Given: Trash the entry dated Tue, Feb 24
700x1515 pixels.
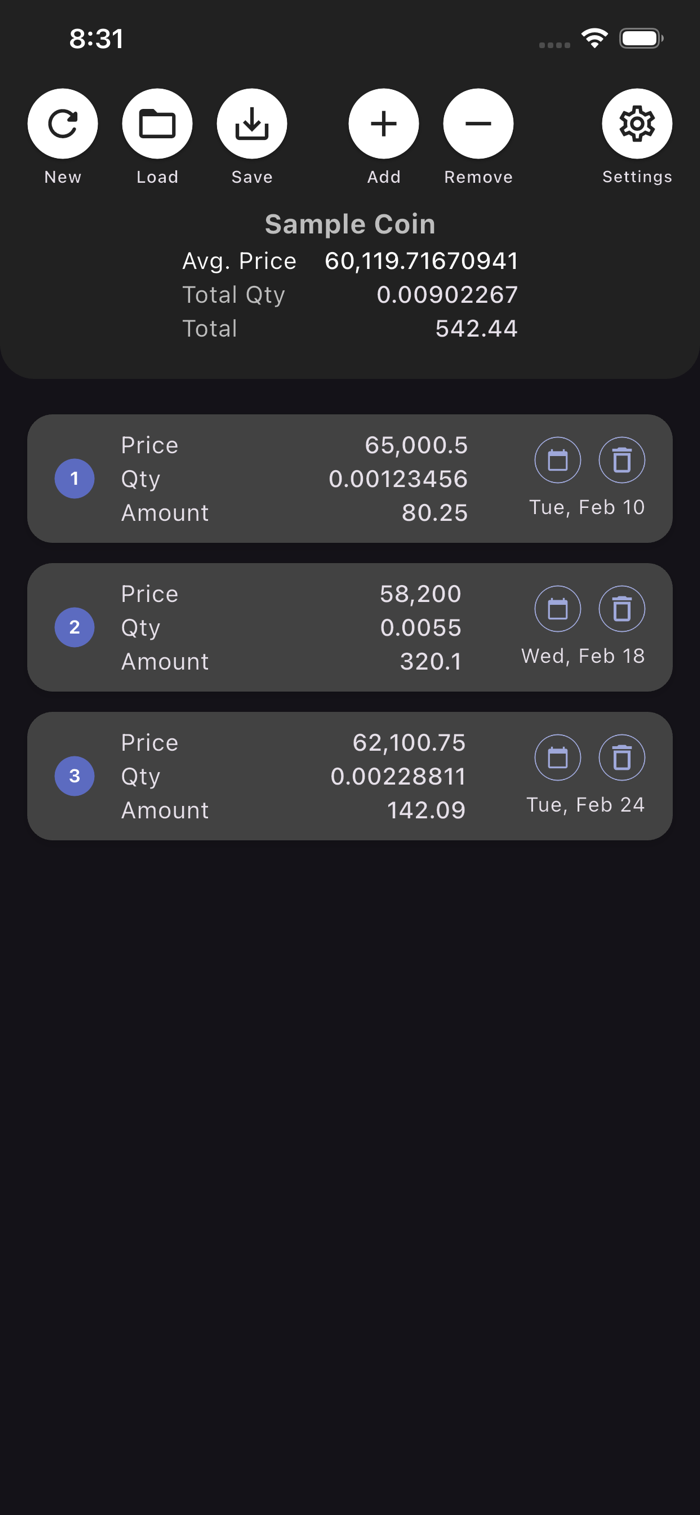Looking at the screenshot, I should coord(622,758).
